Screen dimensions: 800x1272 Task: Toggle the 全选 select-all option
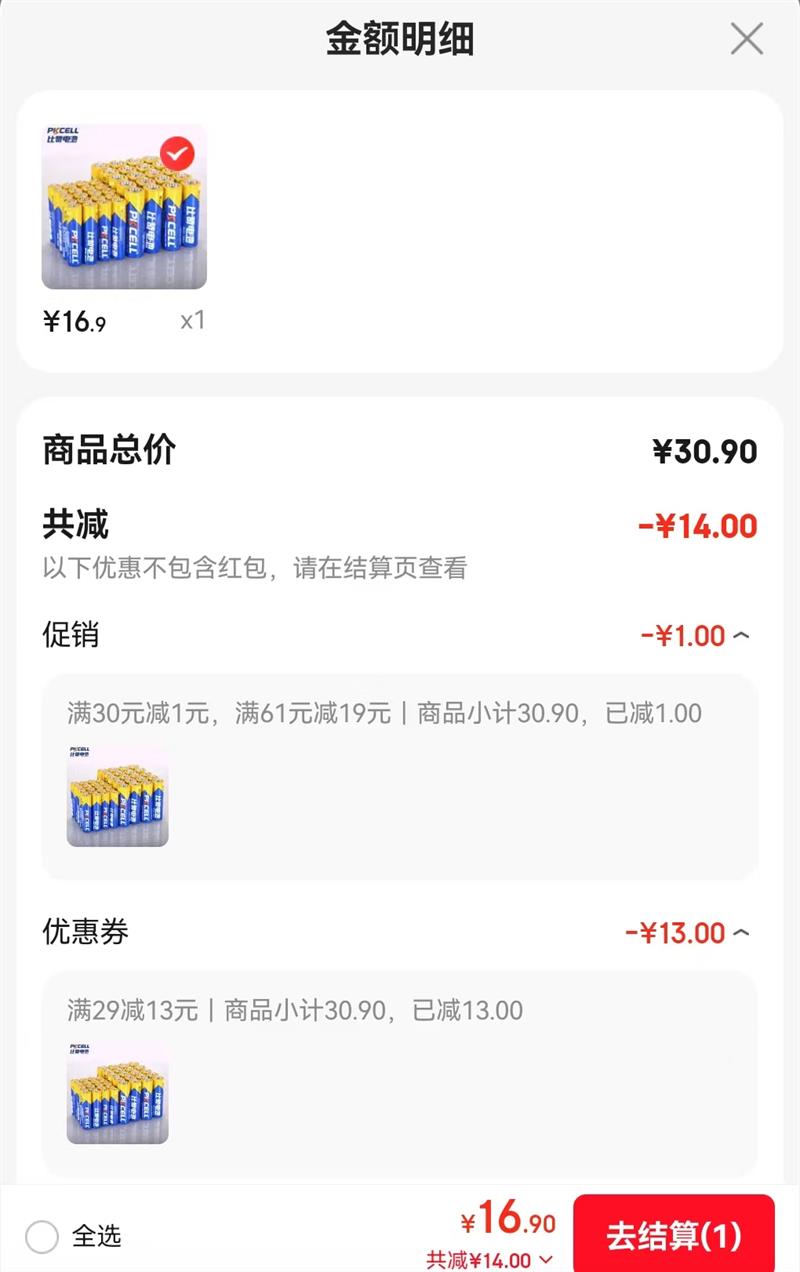42,1237
